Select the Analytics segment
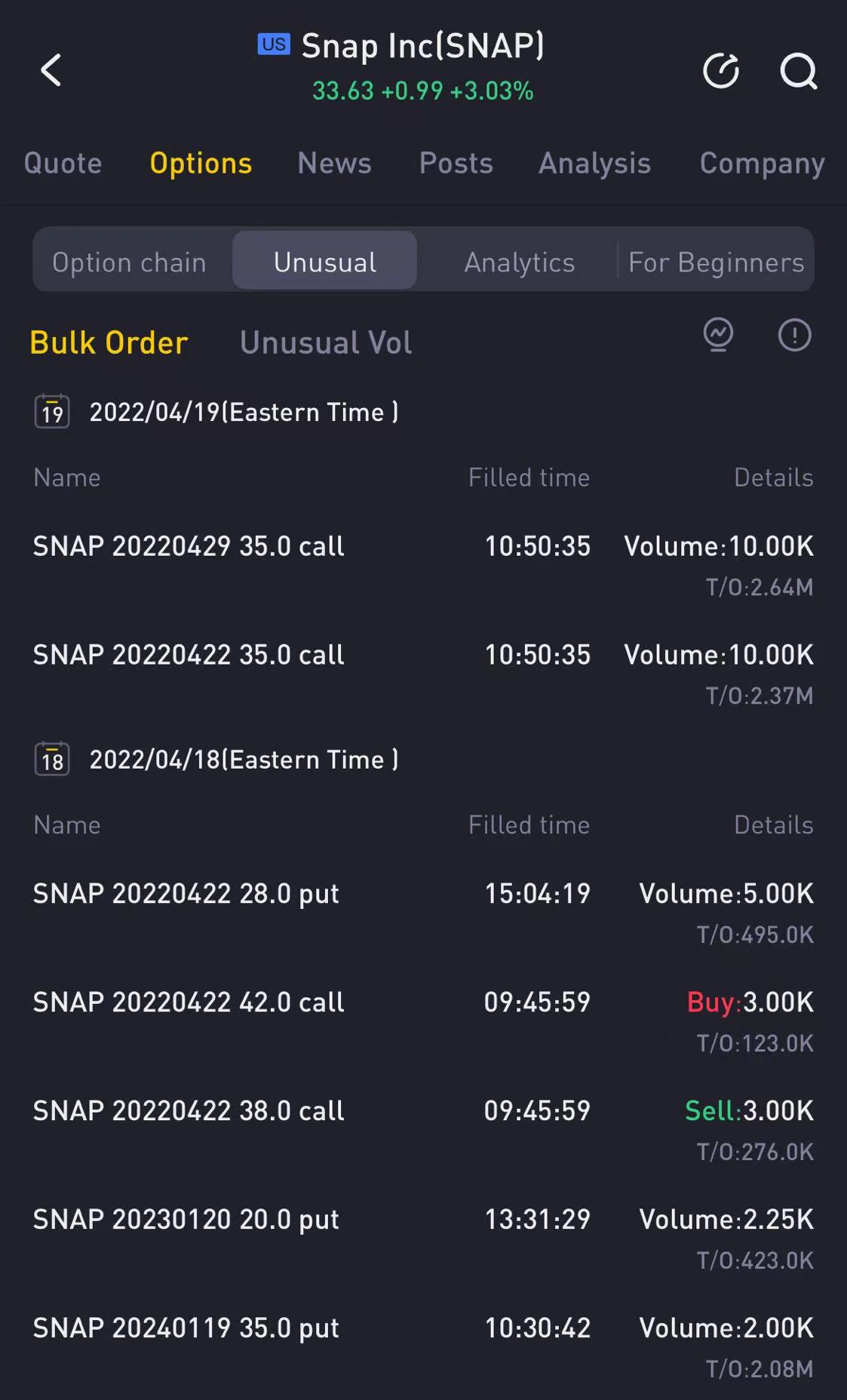 pyautogui.click(x=519, y=262)
